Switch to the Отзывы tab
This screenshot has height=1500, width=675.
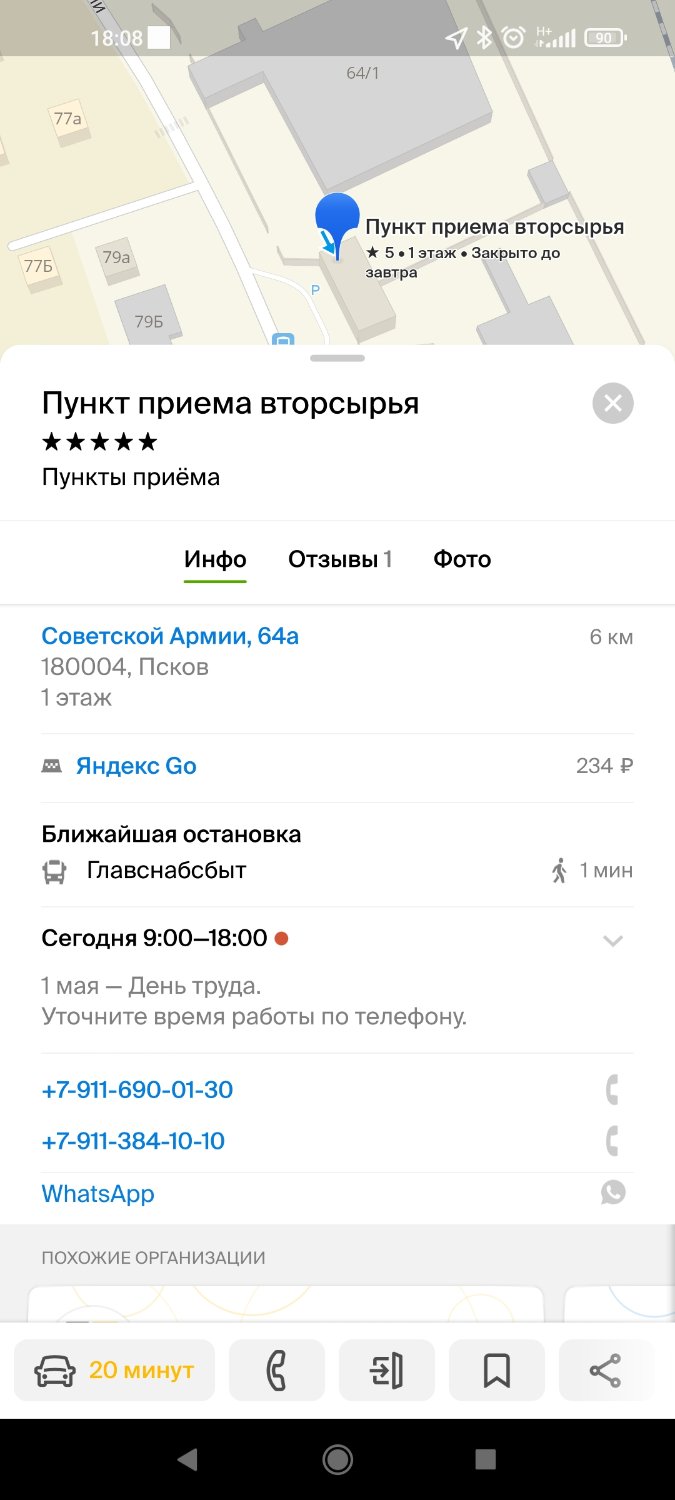340,559
